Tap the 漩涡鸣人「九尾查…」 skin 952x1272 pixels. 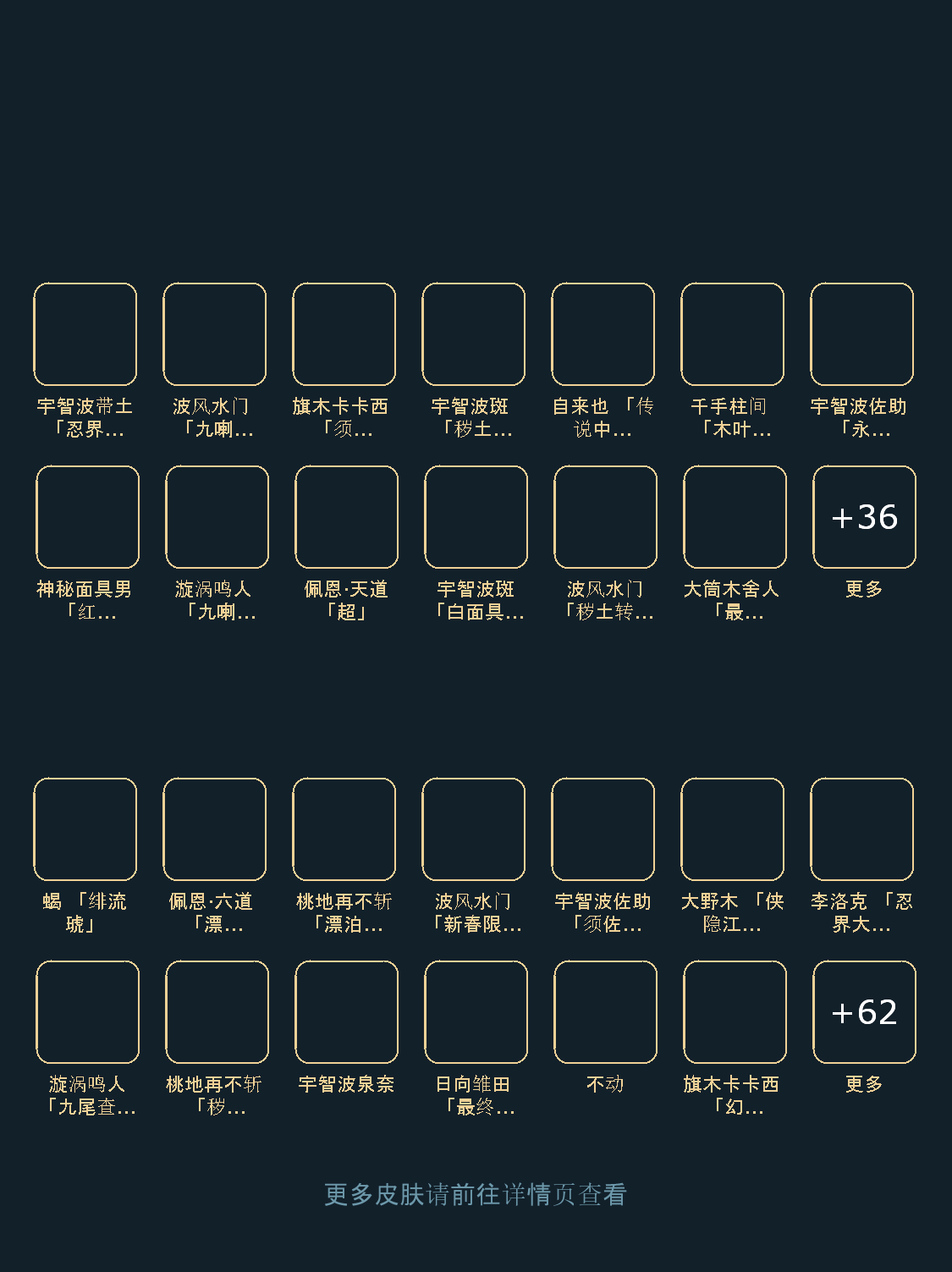coord(87,1012)
